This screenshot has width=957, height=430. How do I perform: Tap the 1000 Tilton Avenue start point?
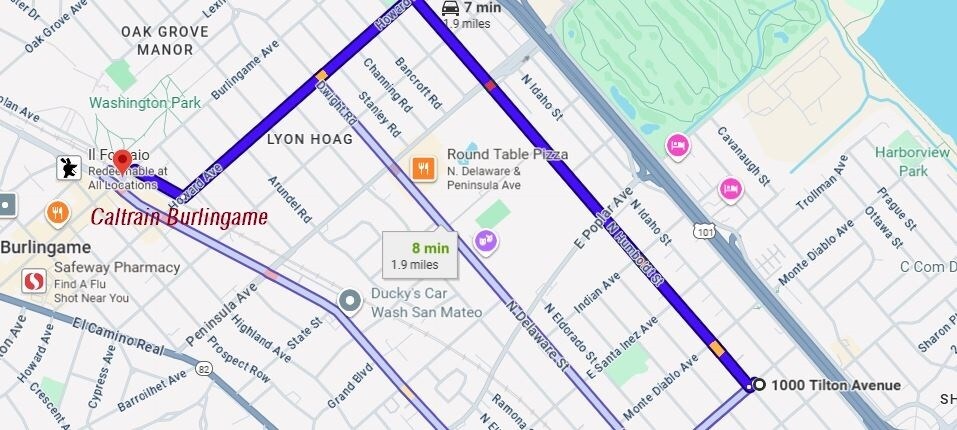tap(758, 385)
